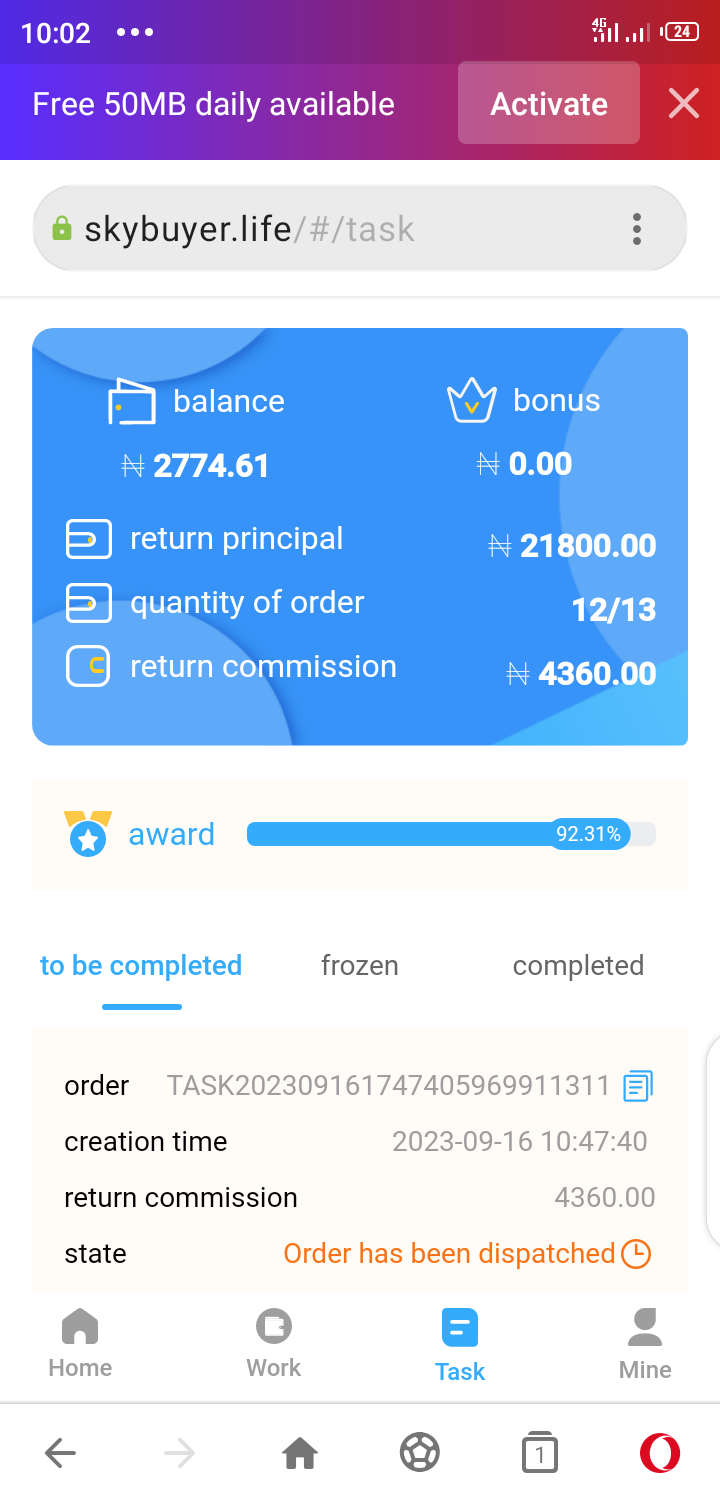The width and height of the screenshot is (720, 1500).
Task: Copy the task order number
Action: coord(638,1086)
